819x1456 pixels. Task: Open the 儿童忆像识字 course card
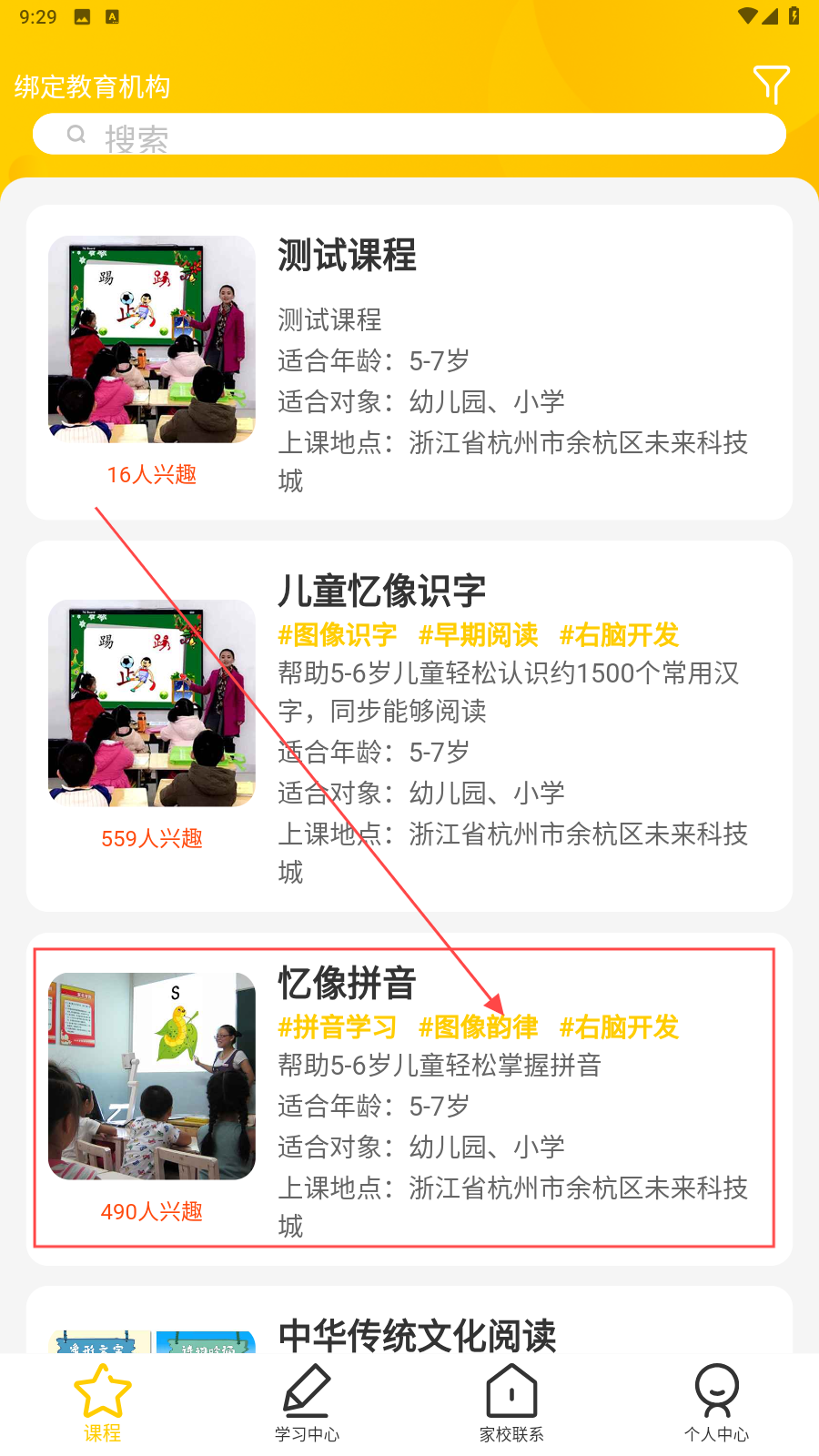409,726
